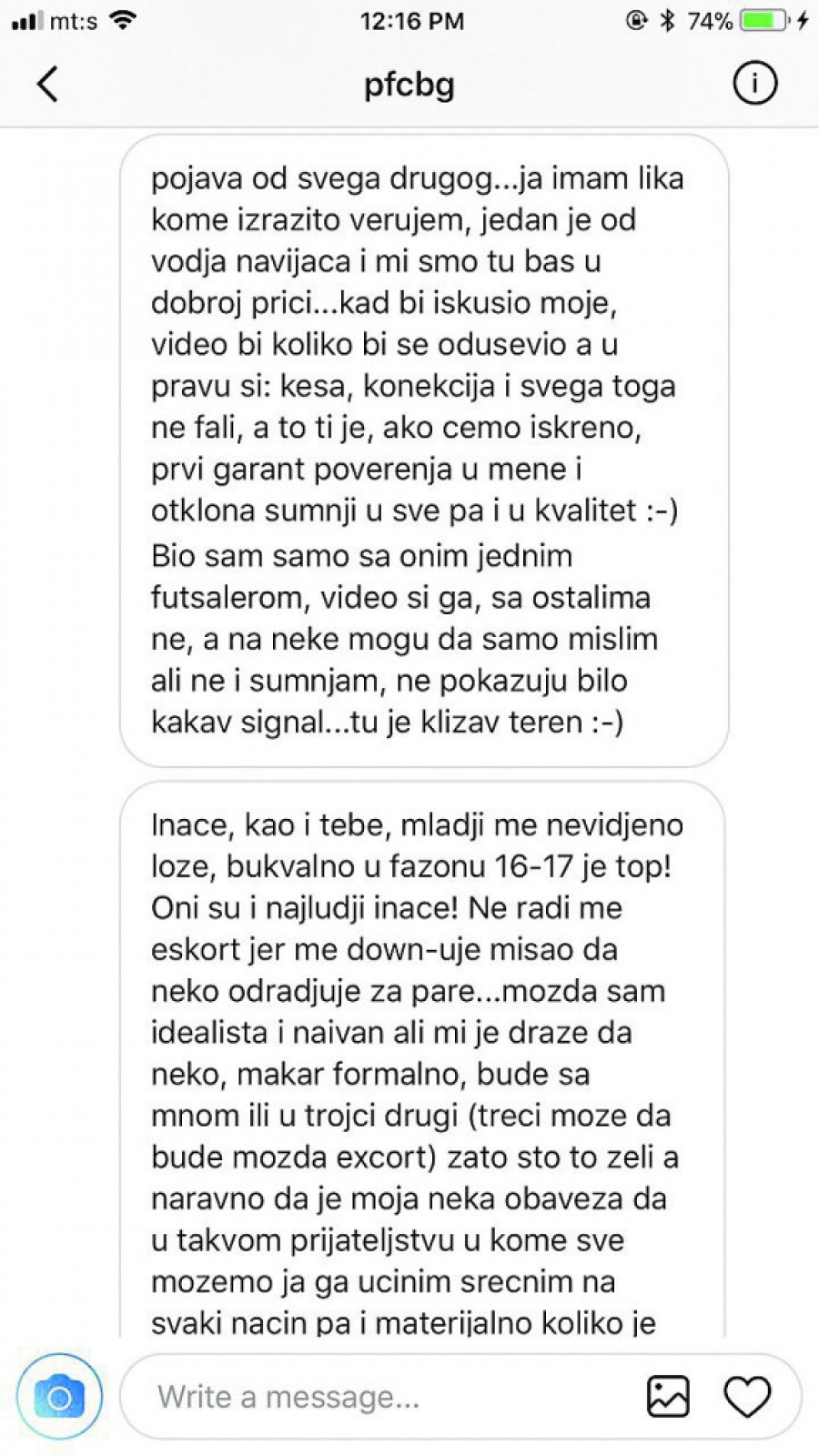Screen dimensions: 819x1456
Task: Go back to the inbox list
Action: [x=47, y=85]
